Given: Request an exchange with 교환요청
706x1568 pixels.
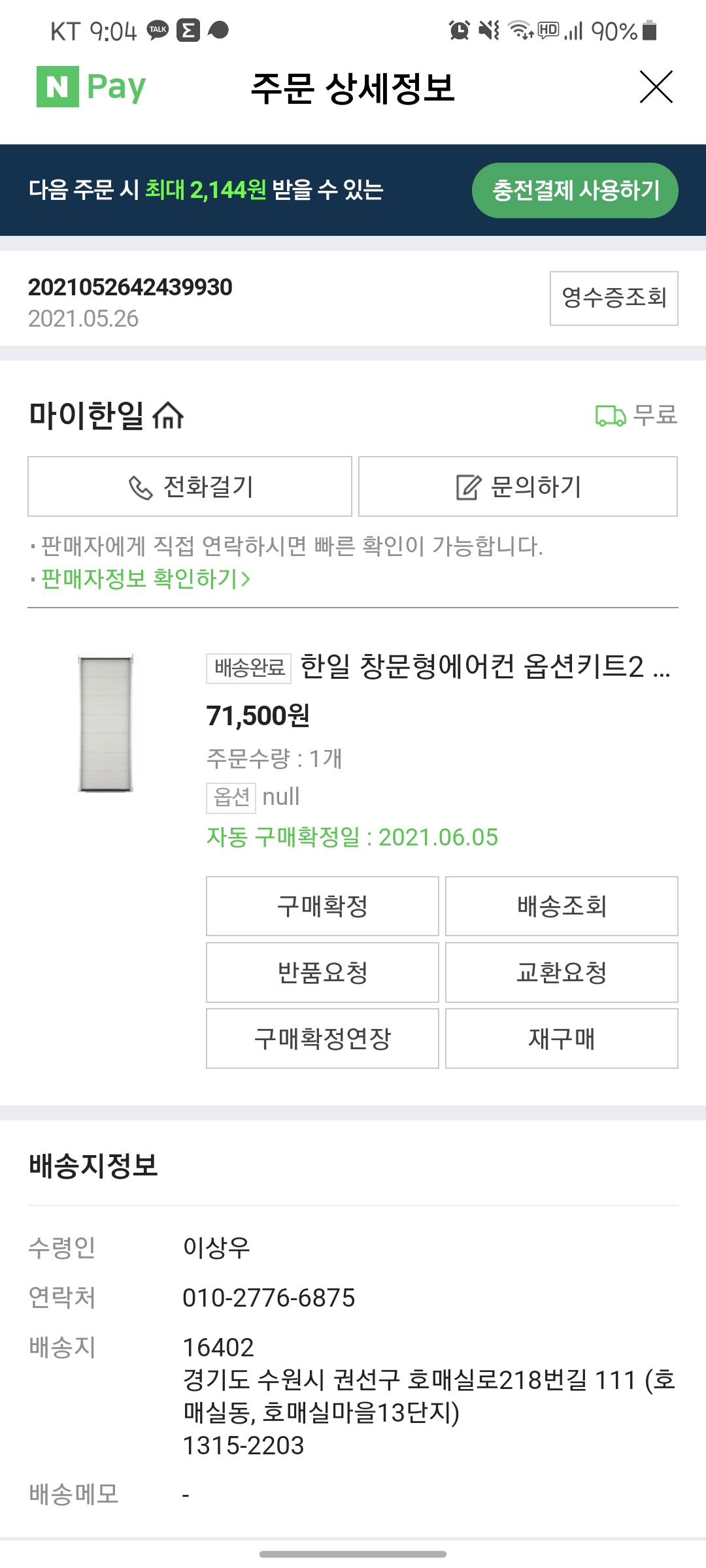Looking at the screenshot, I should 562,972.
